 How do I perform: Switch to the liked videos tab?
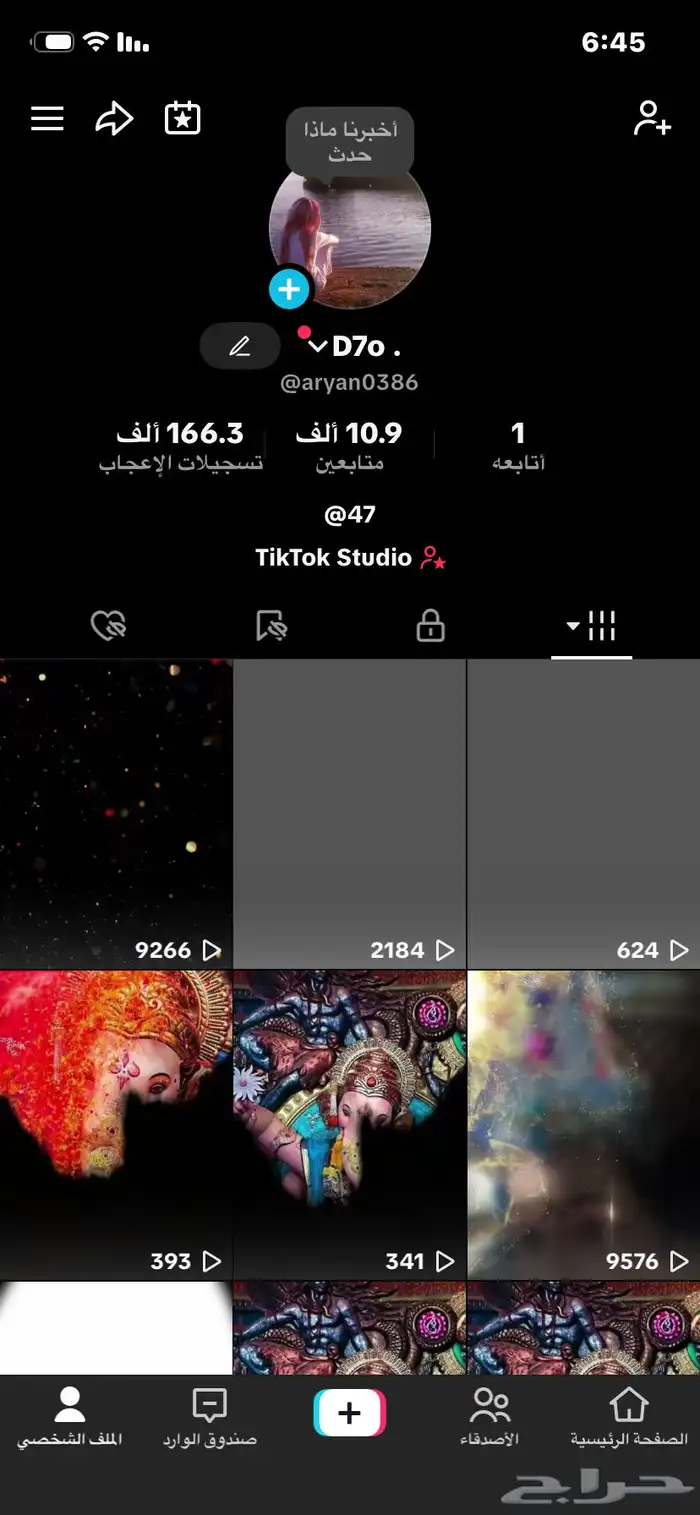coord(107,627)
